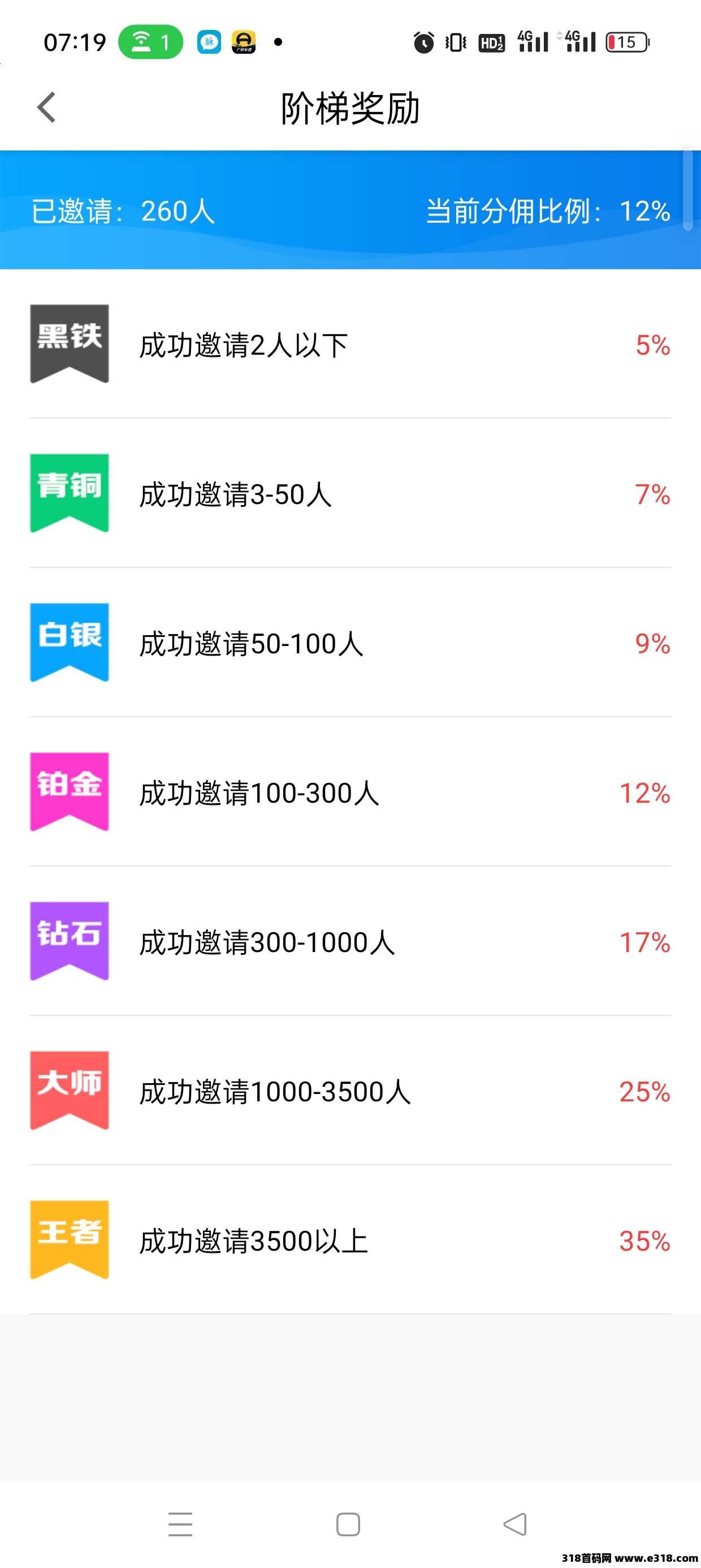Image resolution: width=701 pixels, height=1568 pixels.
Task: Go back from the 阶梯奖励 page
Action: pos(47,107)
